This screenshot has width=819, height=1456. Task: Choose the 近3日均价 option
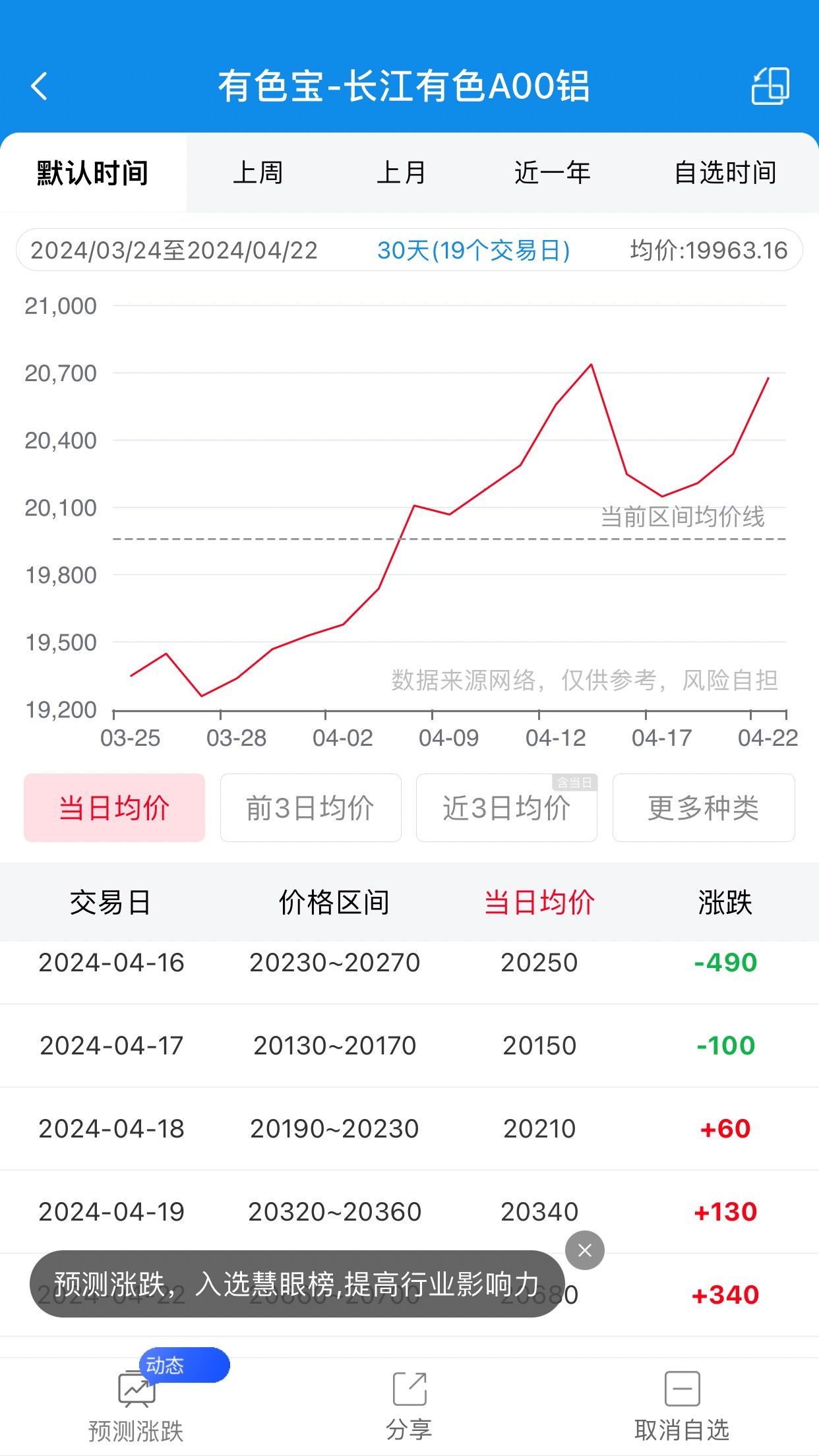tap(506, 808)
